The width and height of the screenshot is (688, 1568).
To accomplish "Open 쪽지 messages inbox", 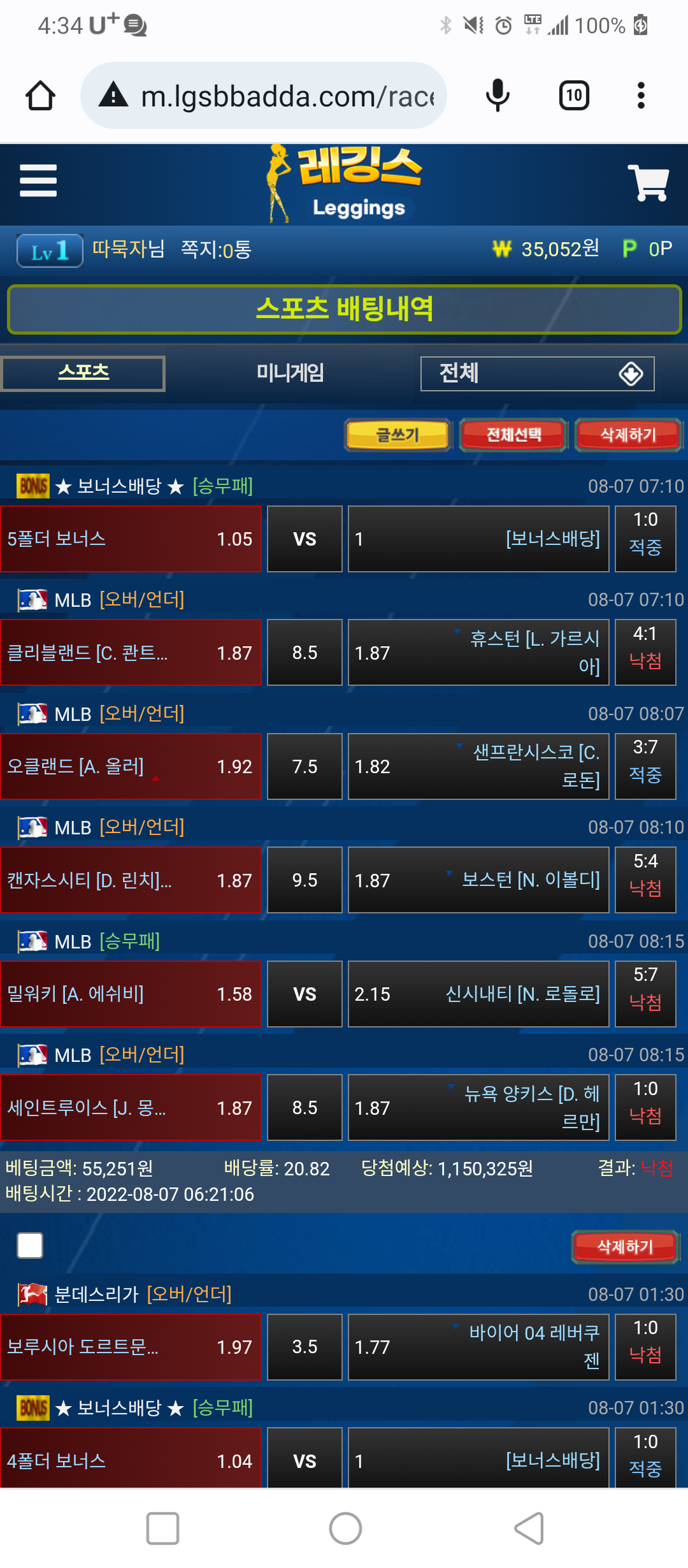I will [x=216, y=249].
